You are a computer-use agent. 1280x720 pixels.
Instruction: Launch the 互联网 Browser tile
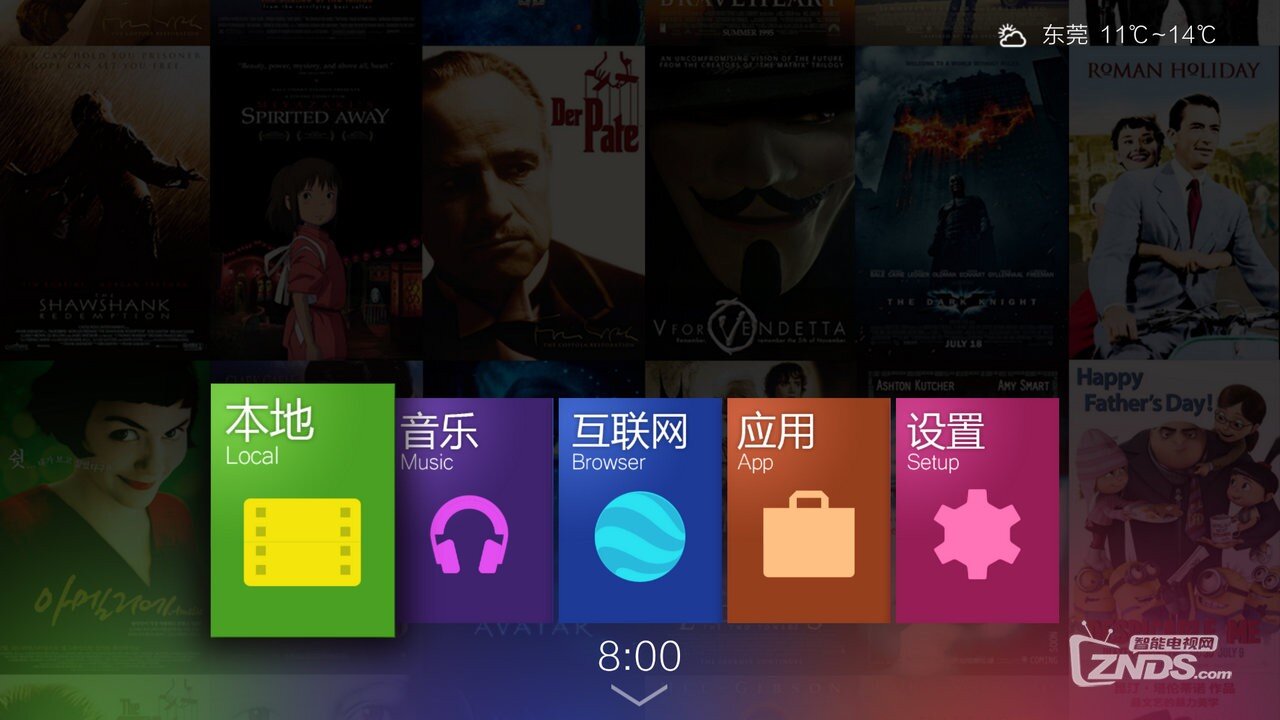640,510
